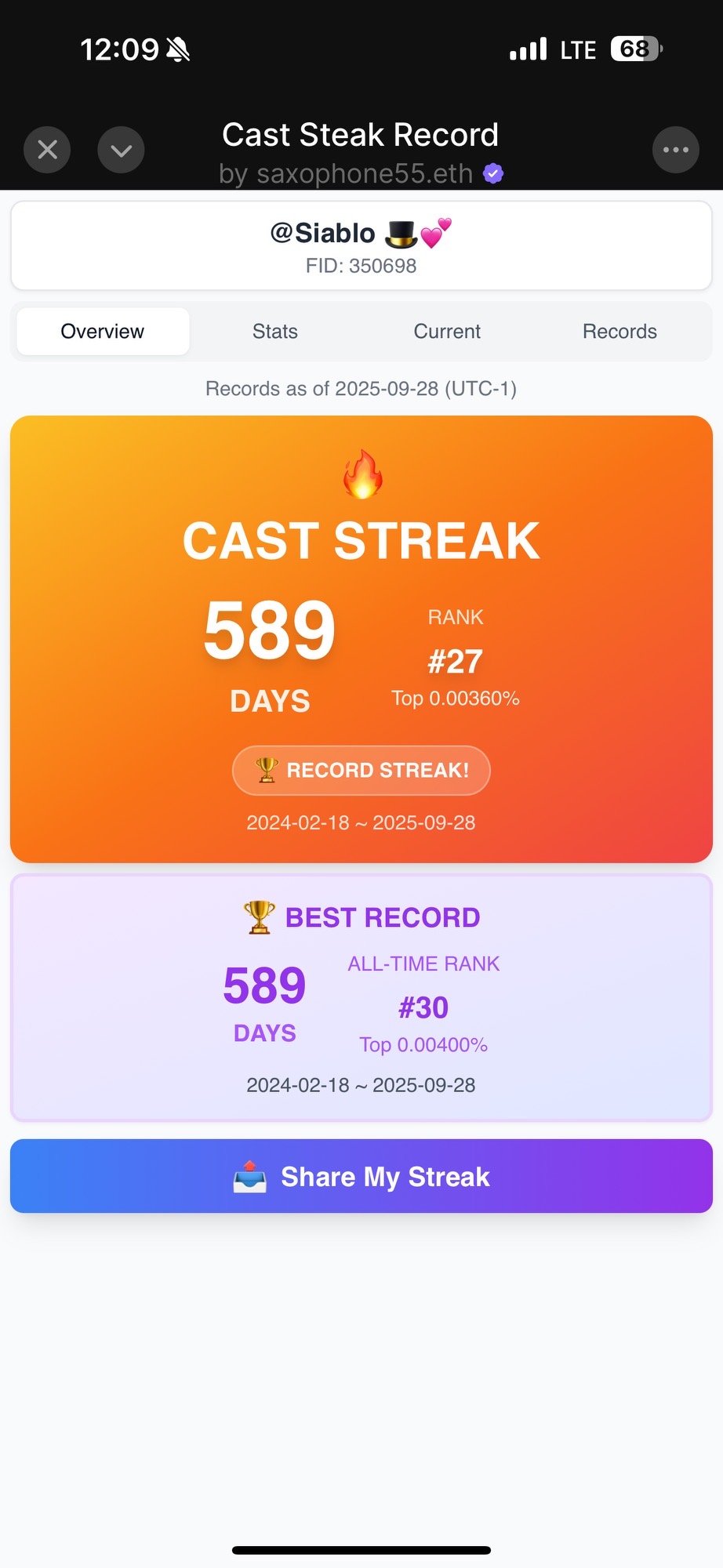Minimize the mini app with the chevron
723x1568 pixels.
click(121, 150)
